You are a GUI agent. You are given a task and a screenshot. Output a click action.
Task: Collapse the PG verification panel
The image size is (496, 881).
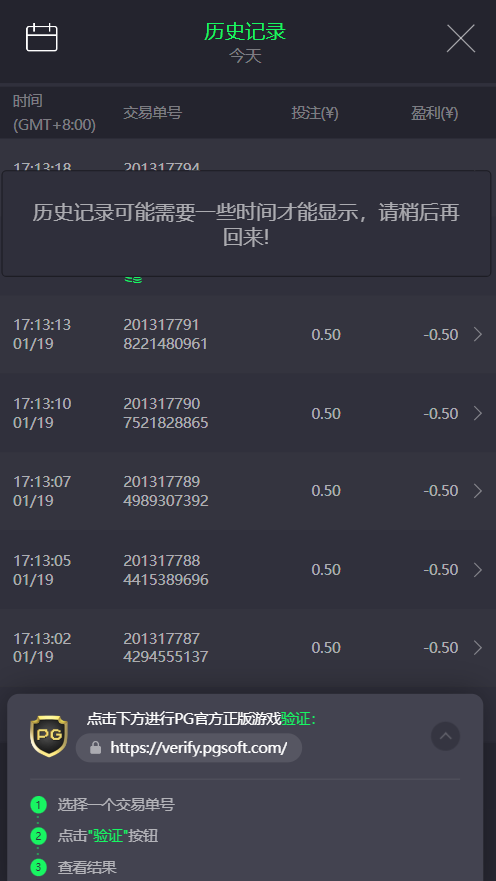[445, 736]
